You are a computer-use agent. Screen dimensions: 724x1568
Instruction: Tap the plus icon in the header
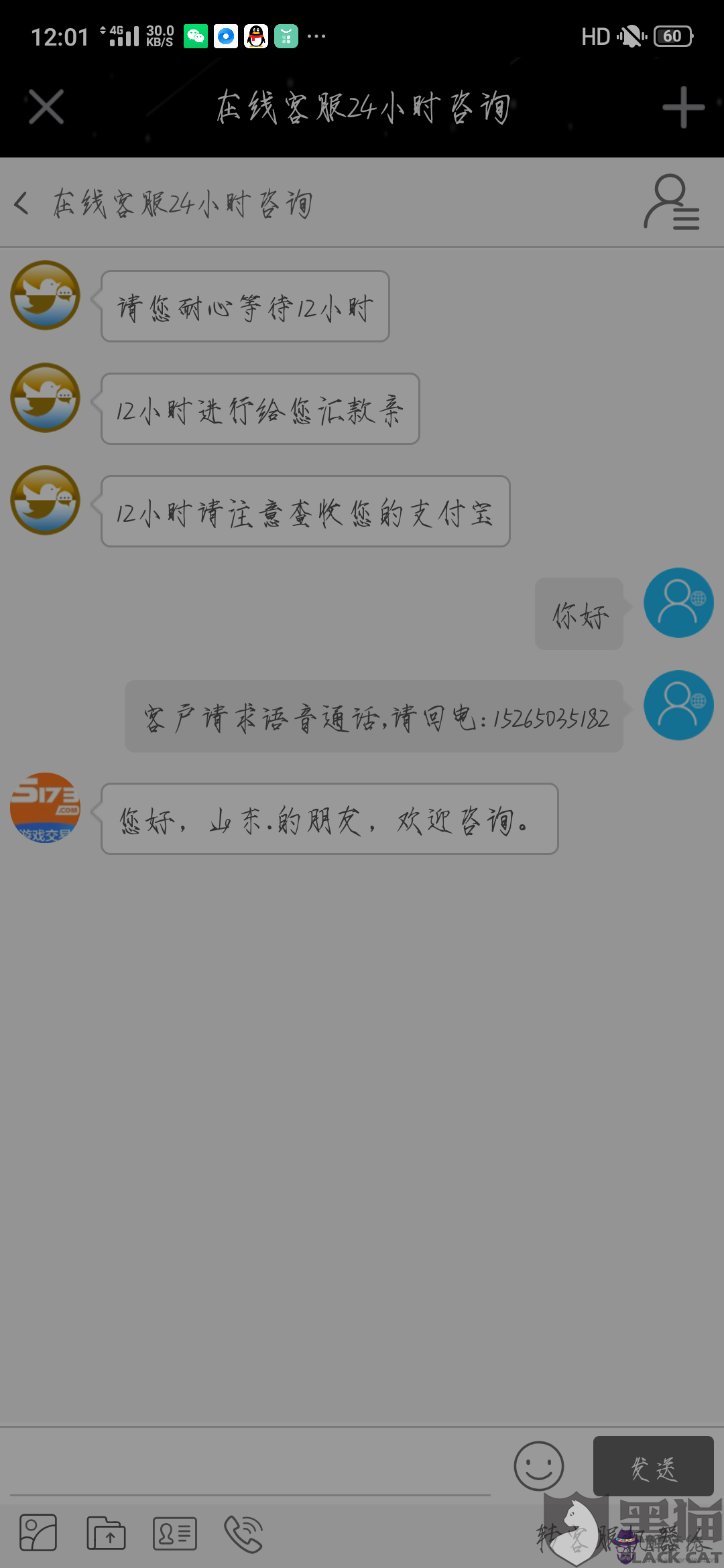click(683, 107)
